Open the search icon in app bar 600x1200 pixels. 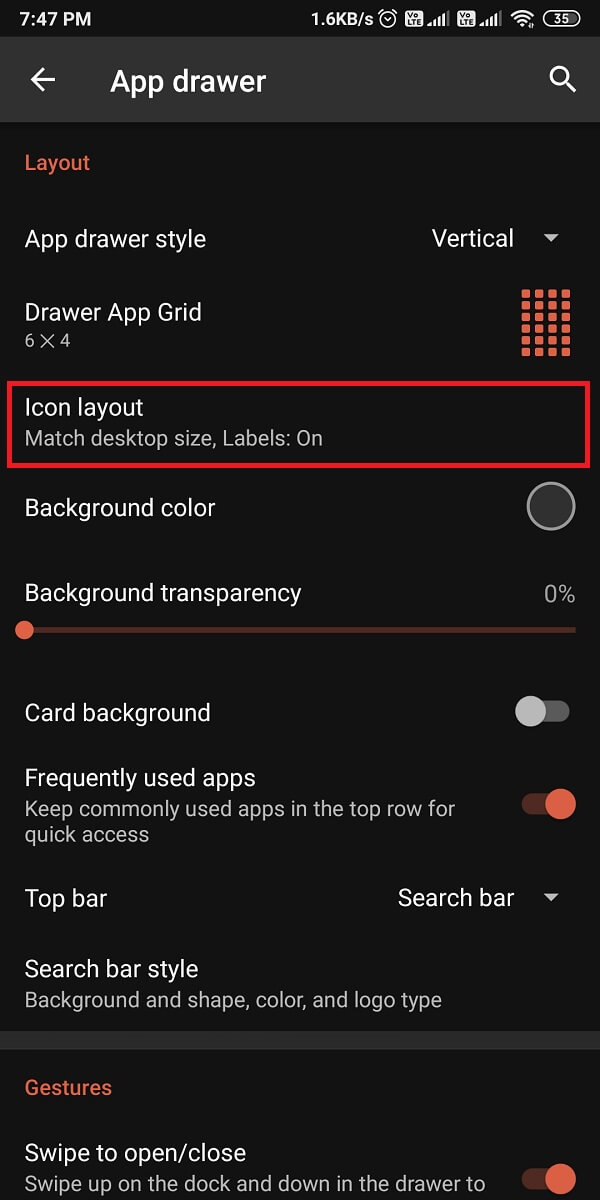tap(563, 80)
